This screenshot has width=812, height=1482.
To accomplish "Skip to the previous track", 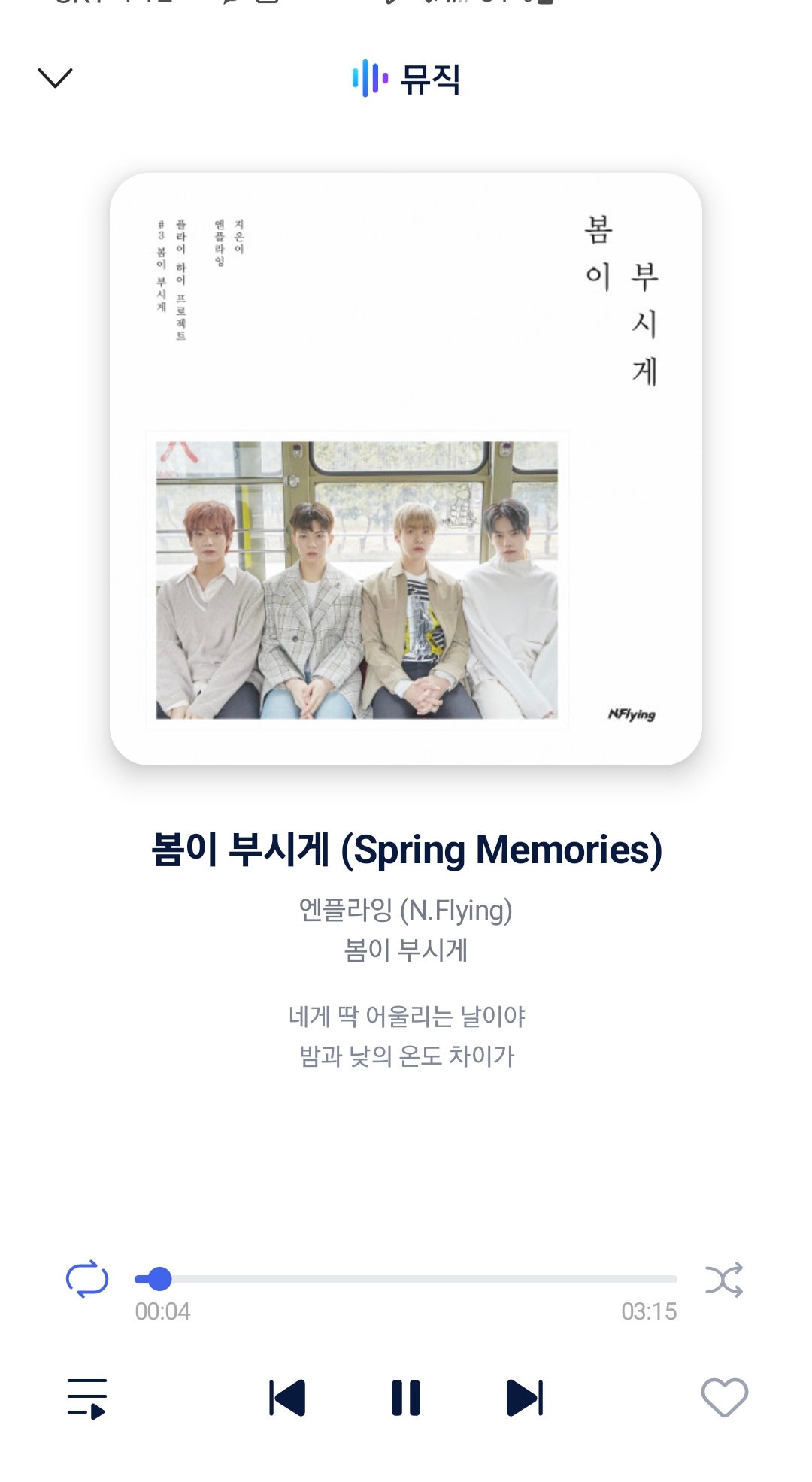I will point(287,1398).
